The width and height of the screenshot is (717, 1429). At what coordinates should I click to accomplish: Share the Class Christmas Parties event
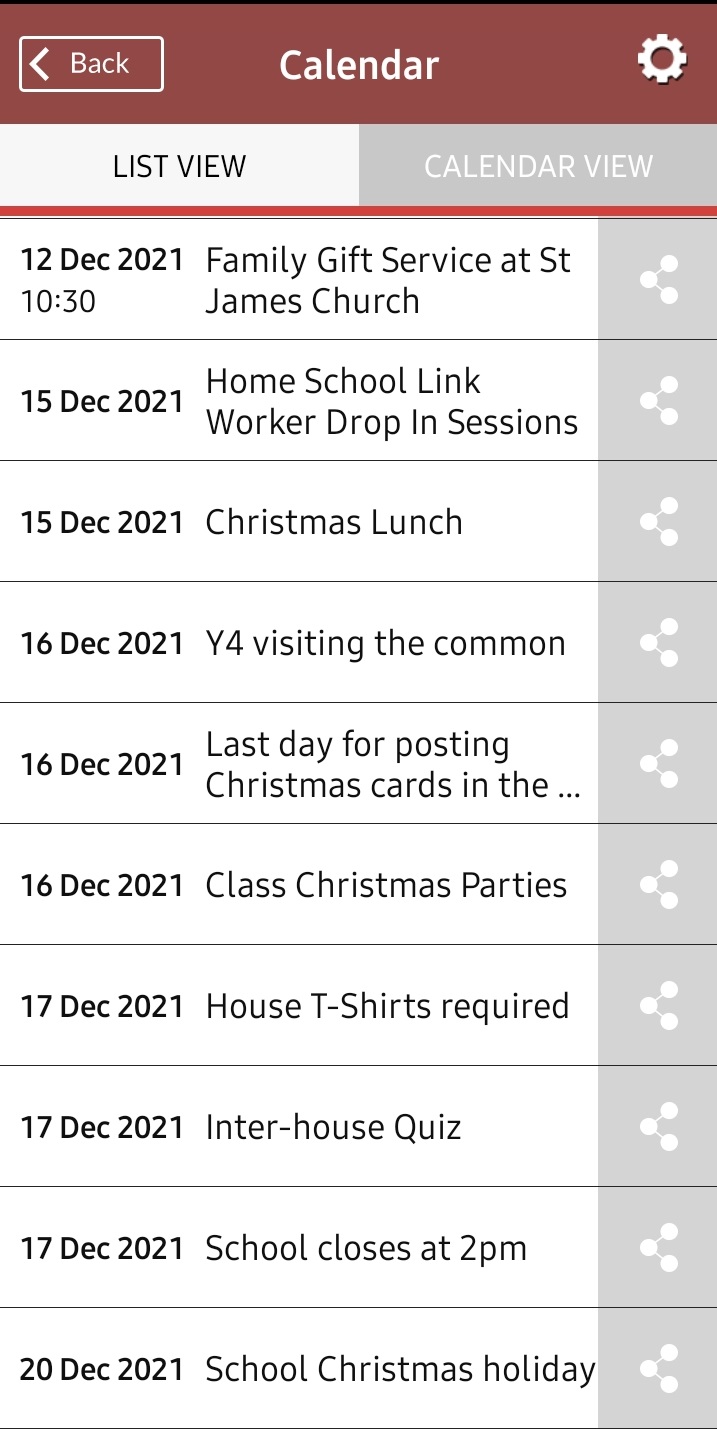pos(658,885)
